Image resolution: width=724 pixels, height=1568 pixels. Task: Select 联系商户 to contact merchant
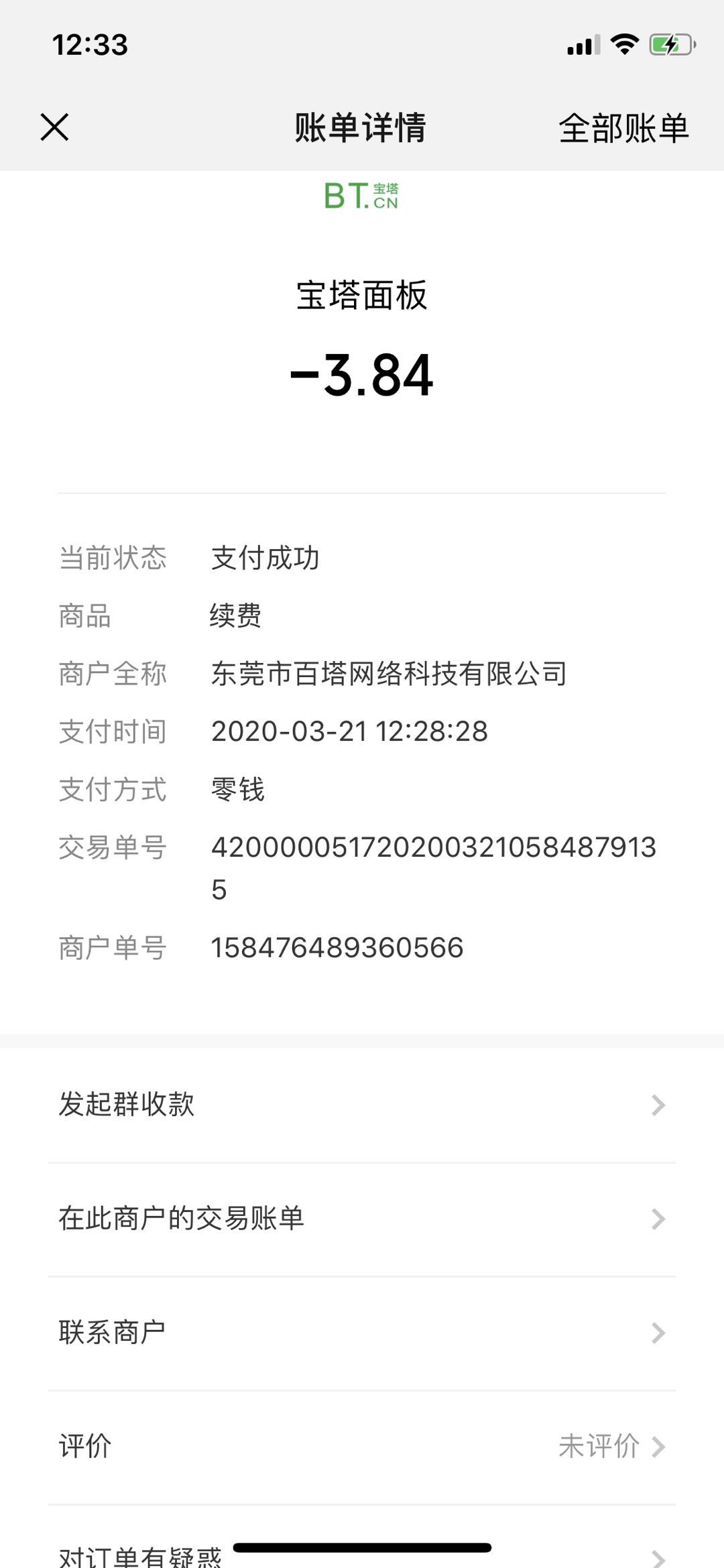click(x=362, y=1333)
